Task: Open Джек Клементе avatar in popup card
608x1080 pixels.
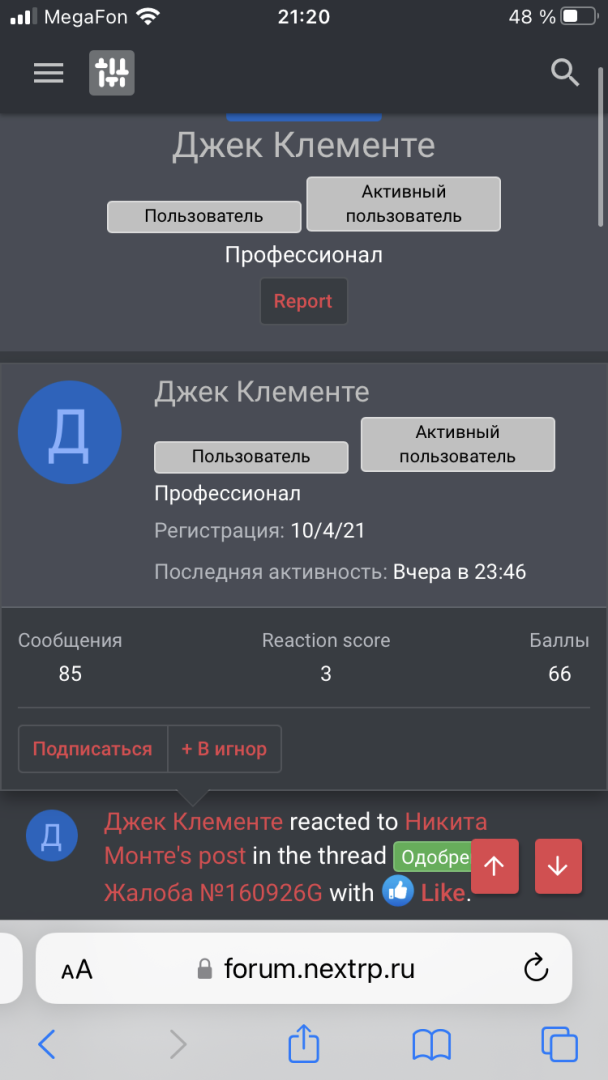Action: click(70, 433)
